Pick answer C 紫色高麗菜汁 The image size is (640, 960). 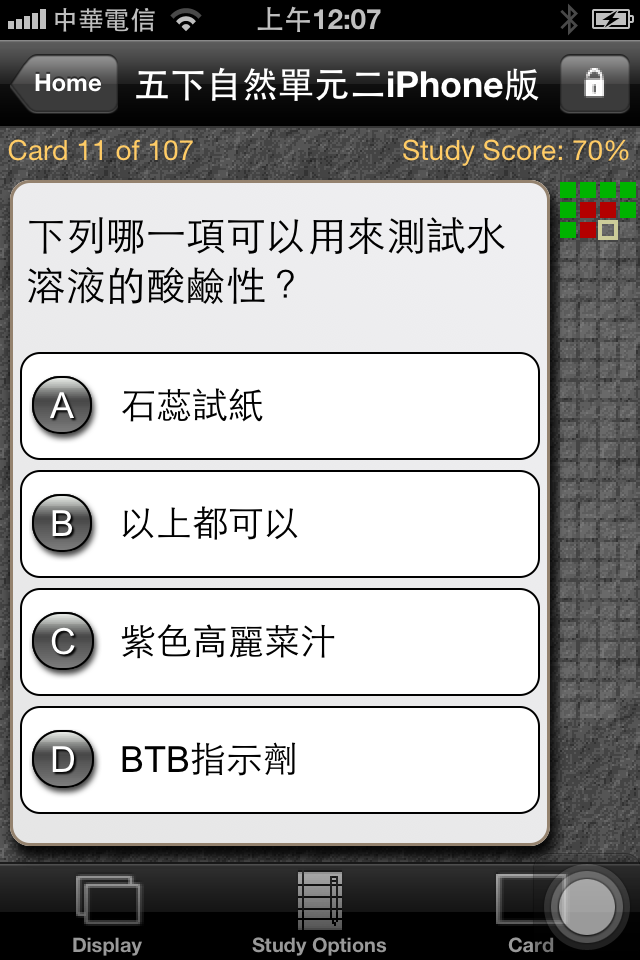tap(280, 642)
